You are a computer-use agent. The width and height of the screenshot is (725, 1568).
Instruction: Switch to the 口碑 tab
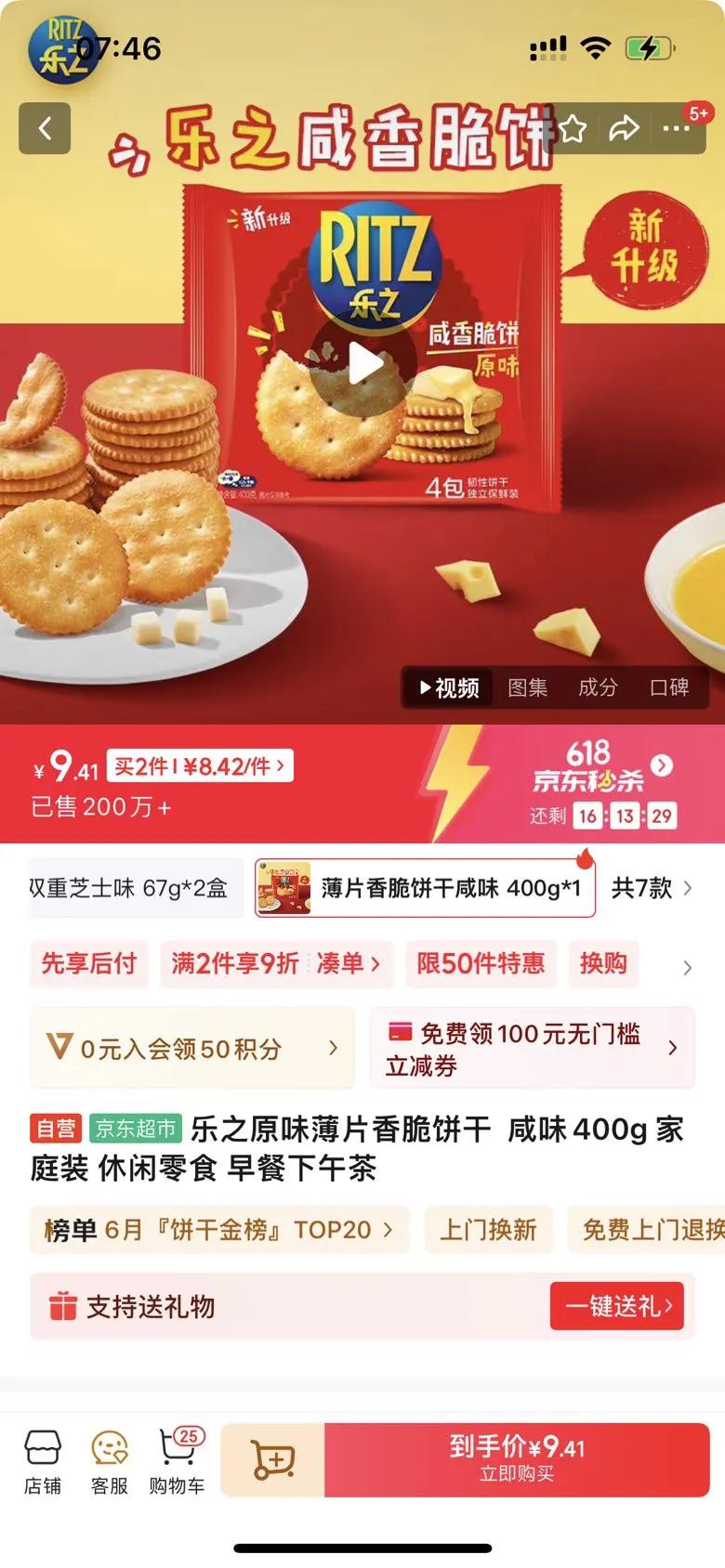pyautogui.click(x=669, y=687)
